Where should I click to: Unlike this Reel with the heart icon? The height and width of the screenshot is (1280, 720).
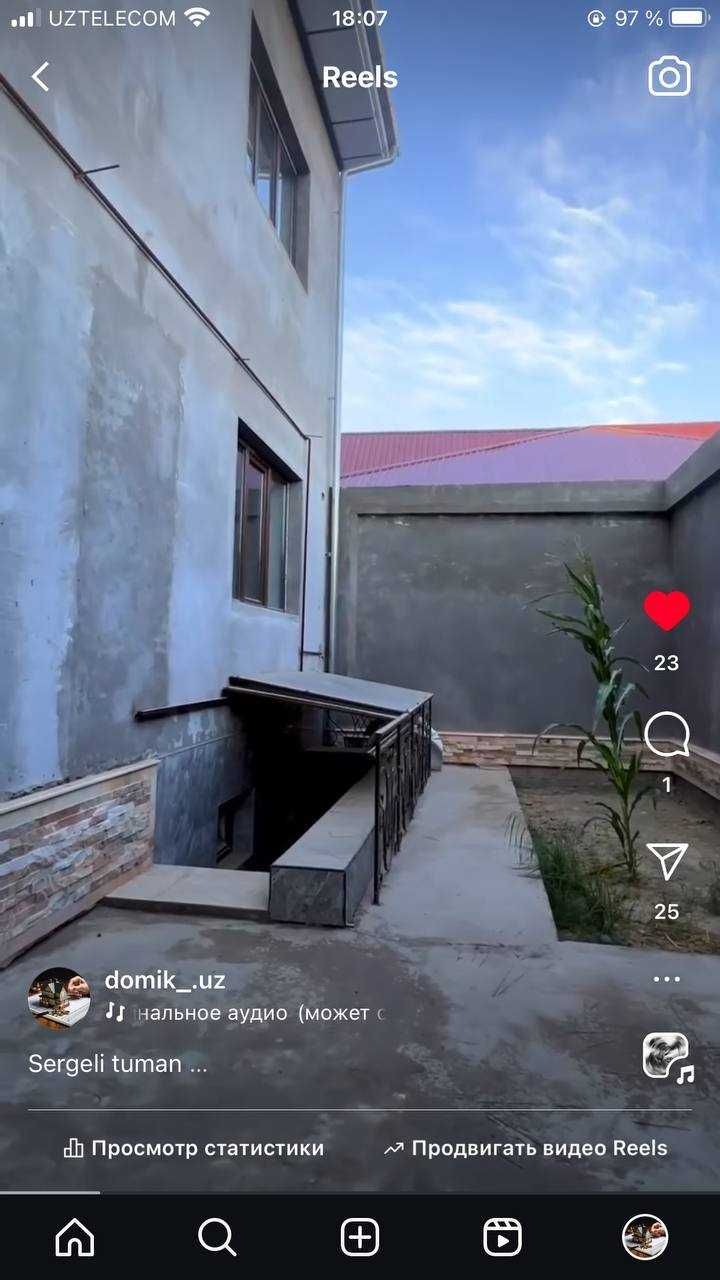pos(666,610)
